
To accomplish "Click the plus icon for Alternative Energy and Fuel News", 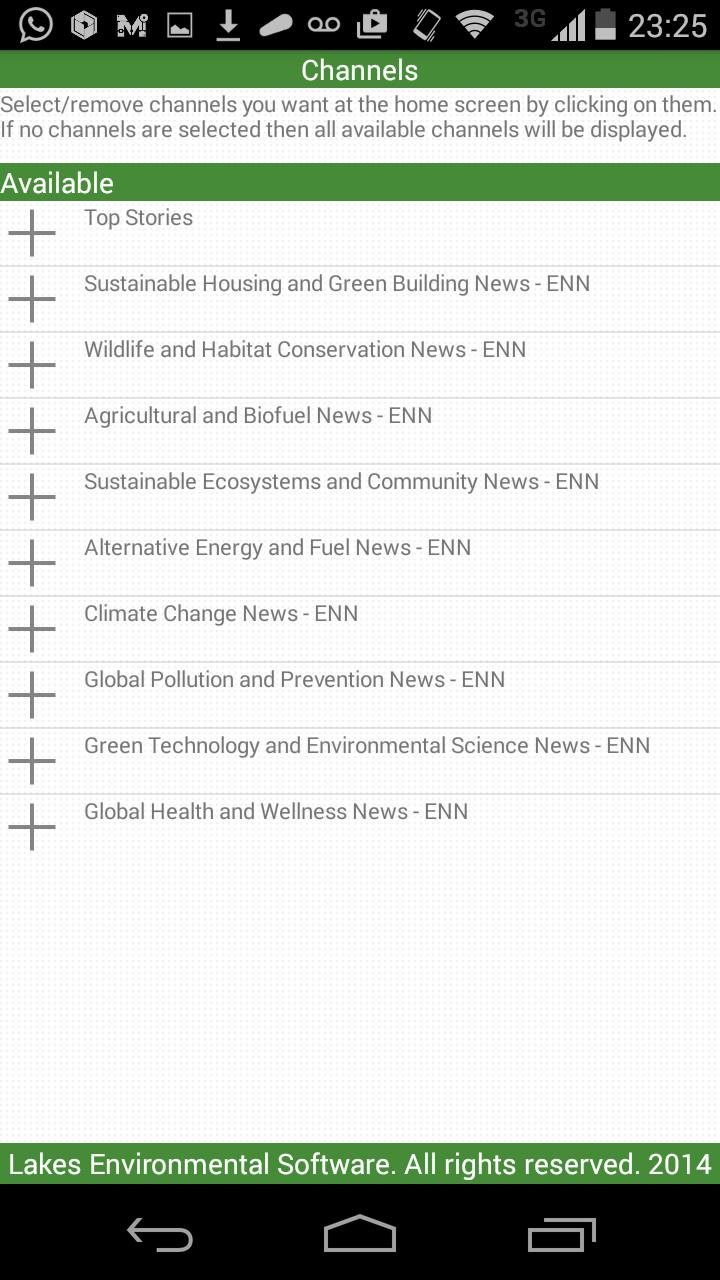I will tap(33, 563).
